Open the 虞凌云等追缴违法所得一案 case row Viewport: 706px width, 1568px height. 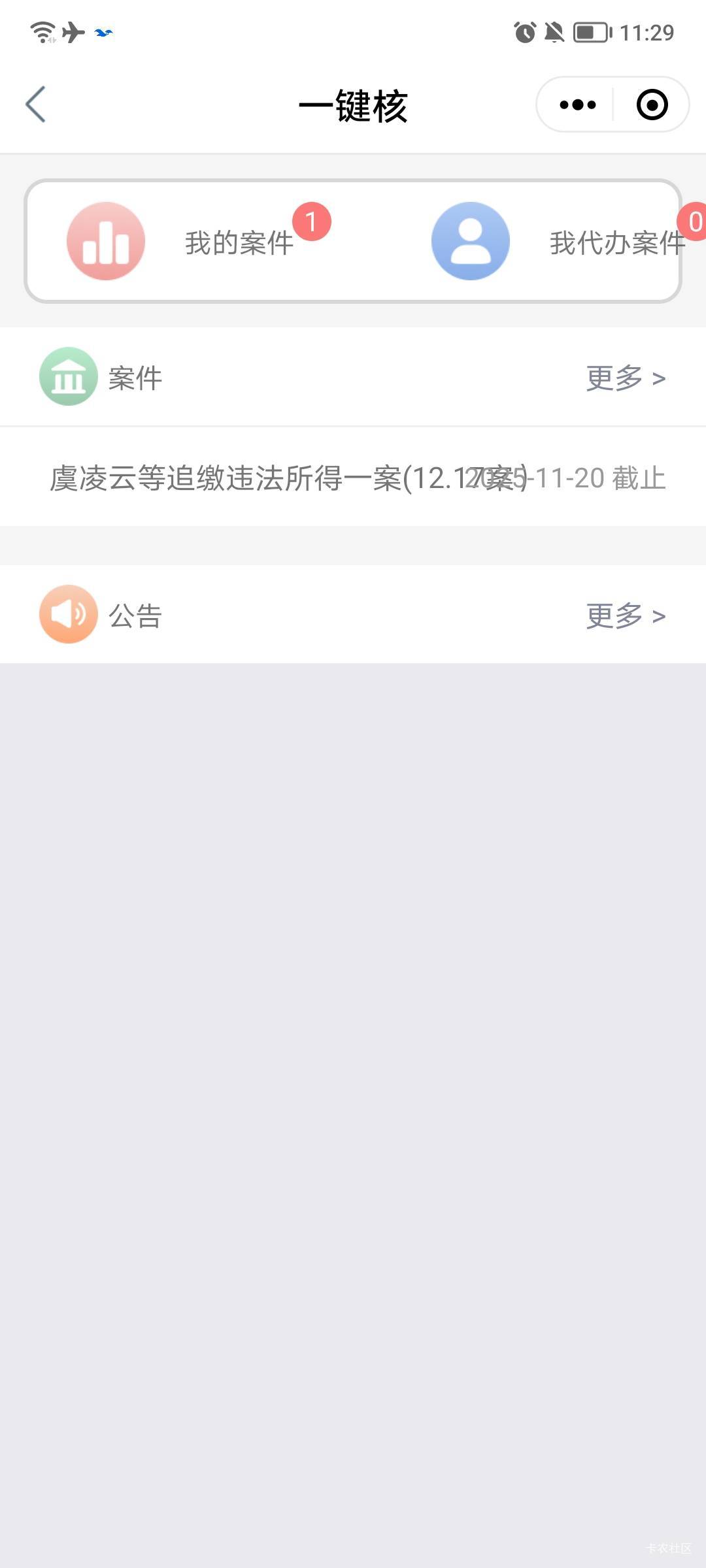[353, 477]
